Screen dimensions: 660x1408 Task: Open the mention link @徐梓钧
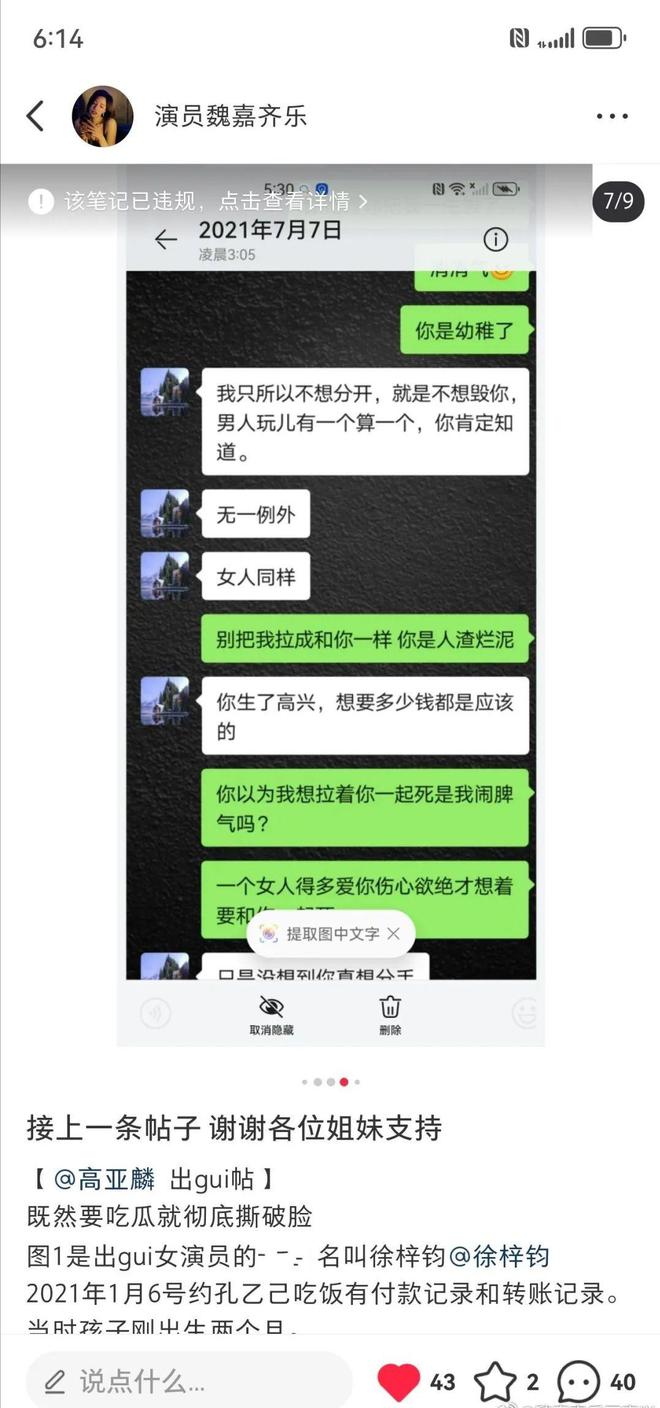499,1256
